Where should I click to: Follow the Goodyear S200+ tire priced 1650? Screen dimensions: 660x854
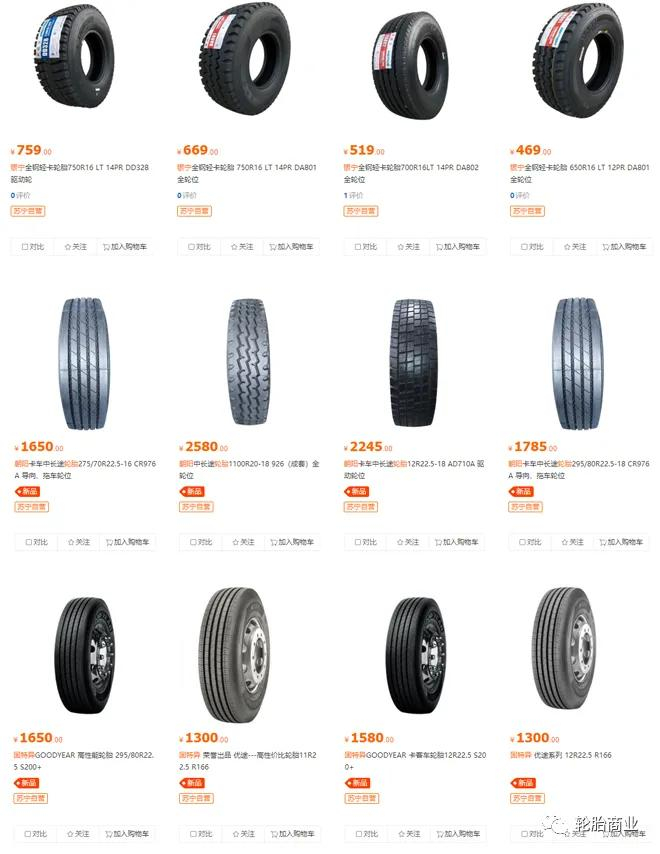pyautogui.click(x=78, y=833)
